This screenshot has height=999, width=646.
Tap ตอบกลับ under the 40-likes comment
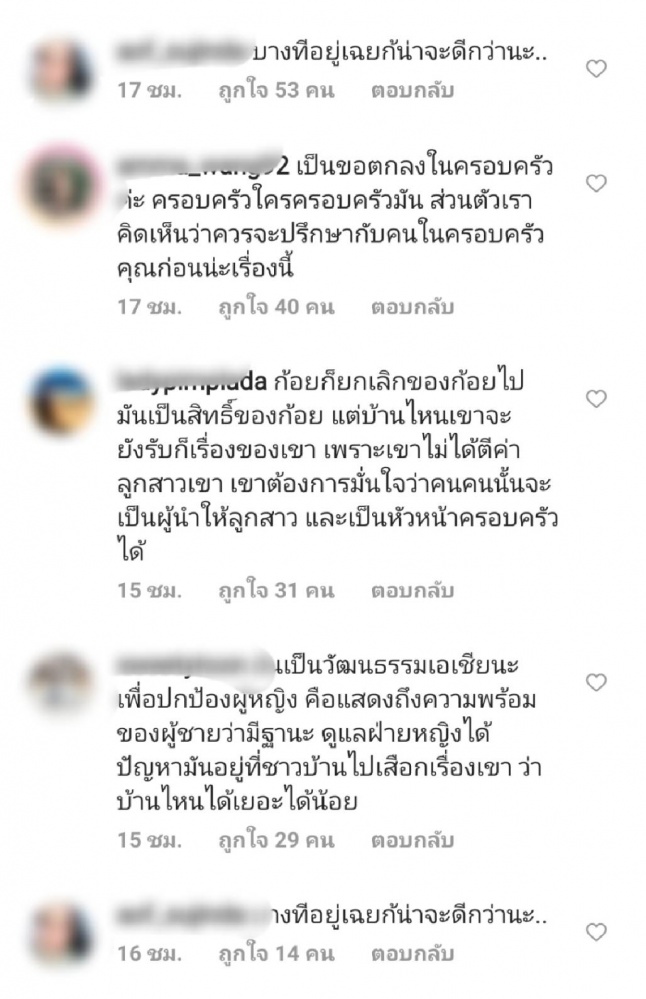412,307
